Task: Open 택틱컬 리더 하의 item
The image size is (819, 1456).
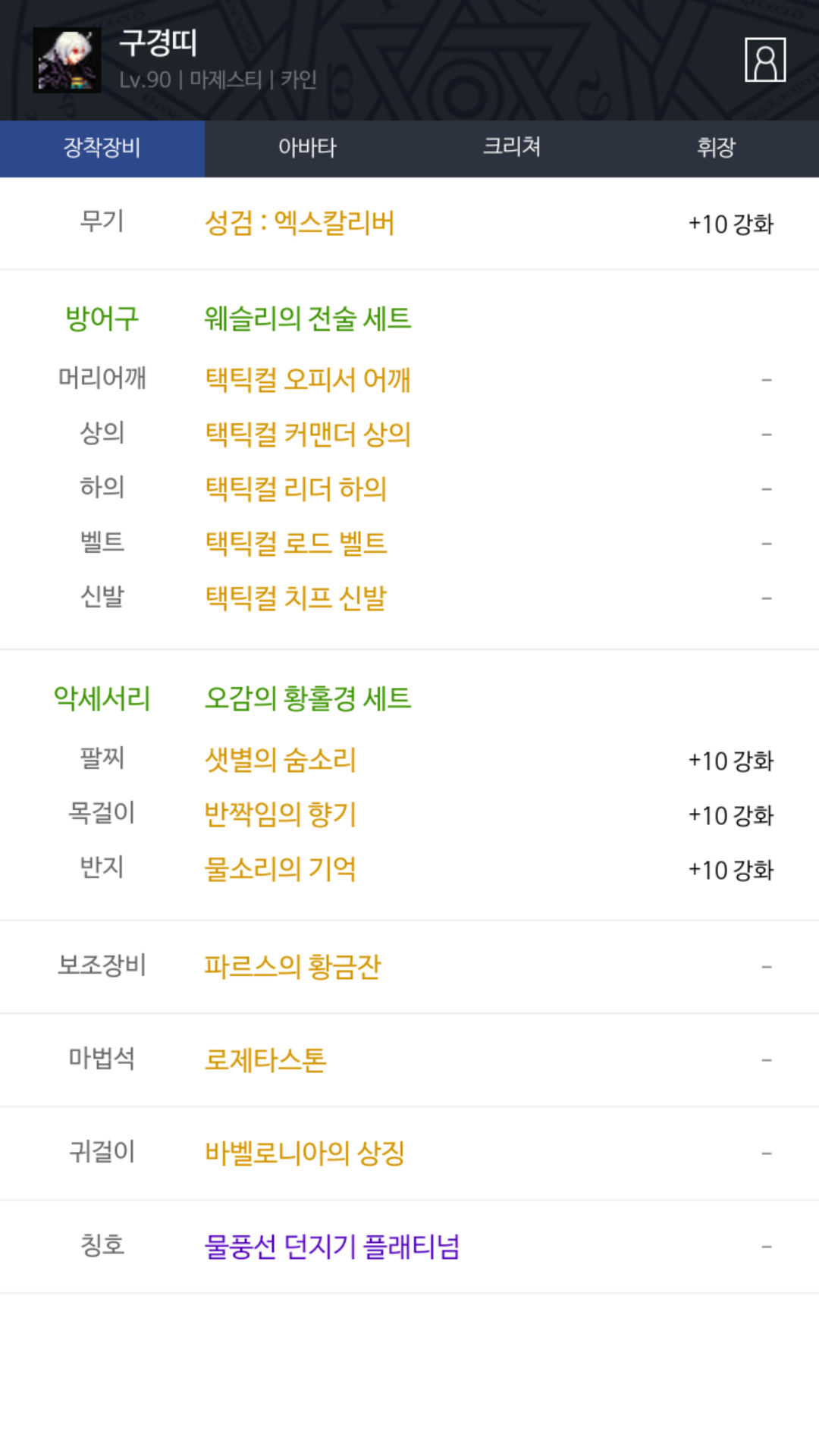Action: click(296, 488)
